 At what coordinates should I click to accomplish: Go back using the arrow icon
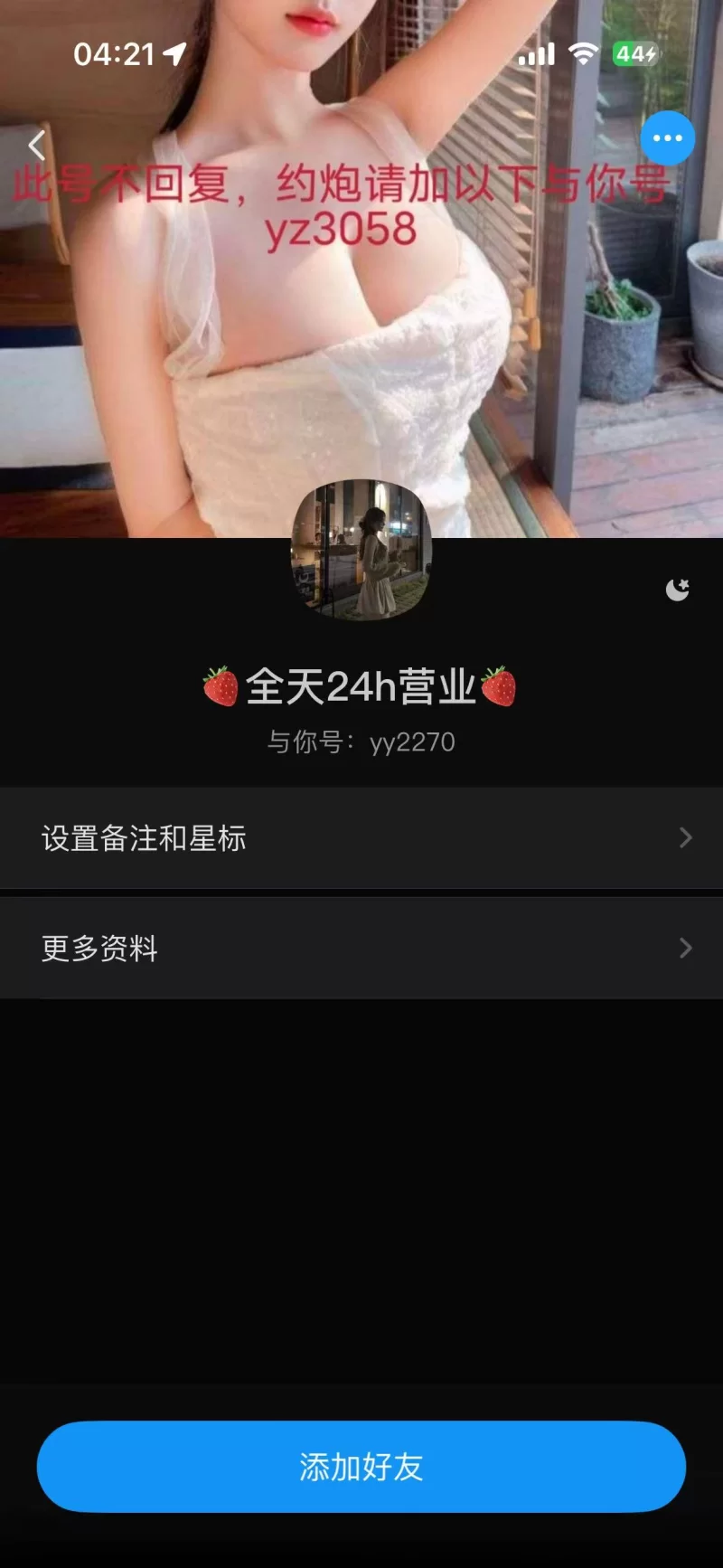36,145
